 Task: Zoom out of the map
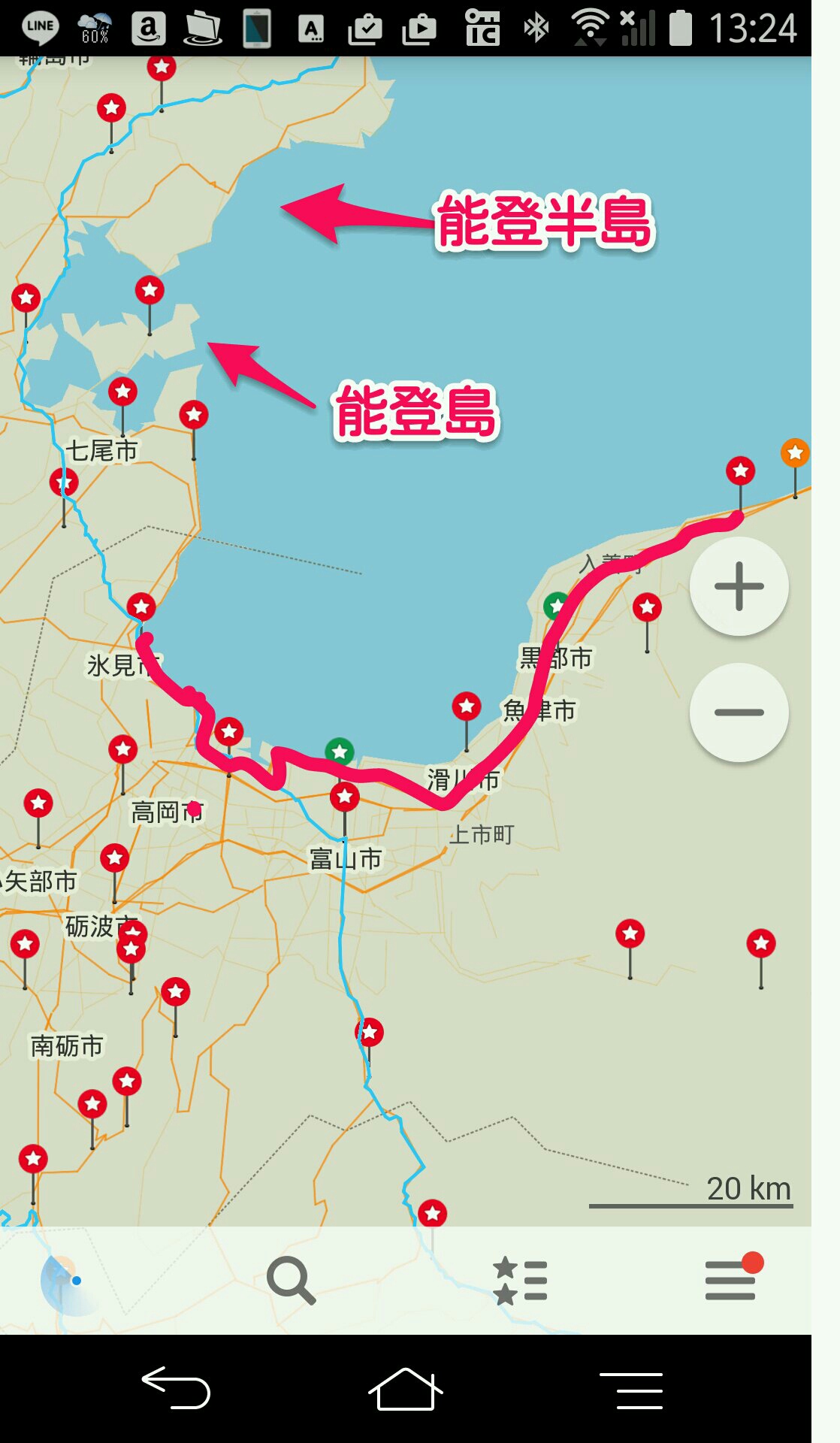(739, 712)
